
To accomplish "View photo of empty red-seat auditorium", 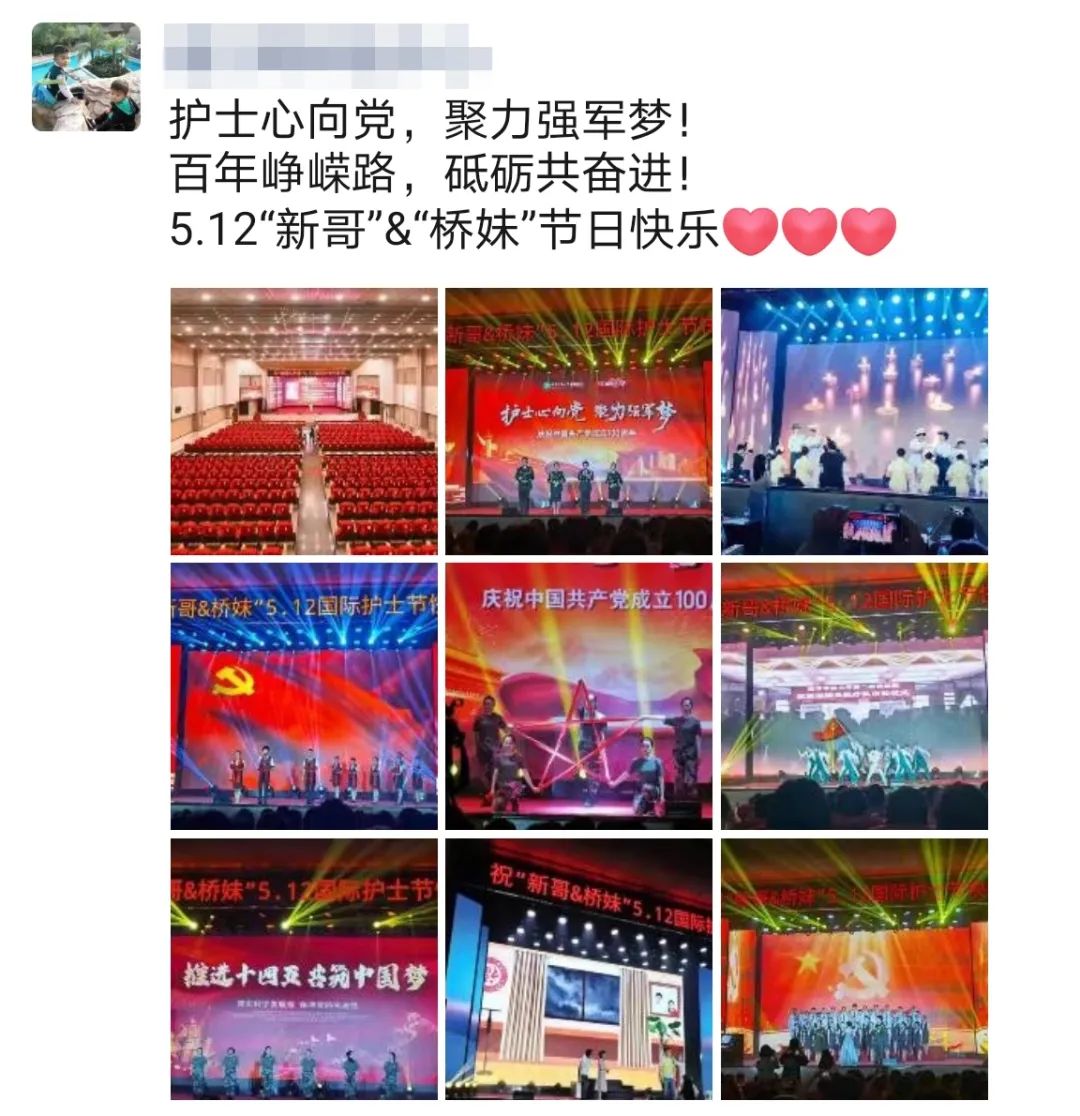I will 304,421.
